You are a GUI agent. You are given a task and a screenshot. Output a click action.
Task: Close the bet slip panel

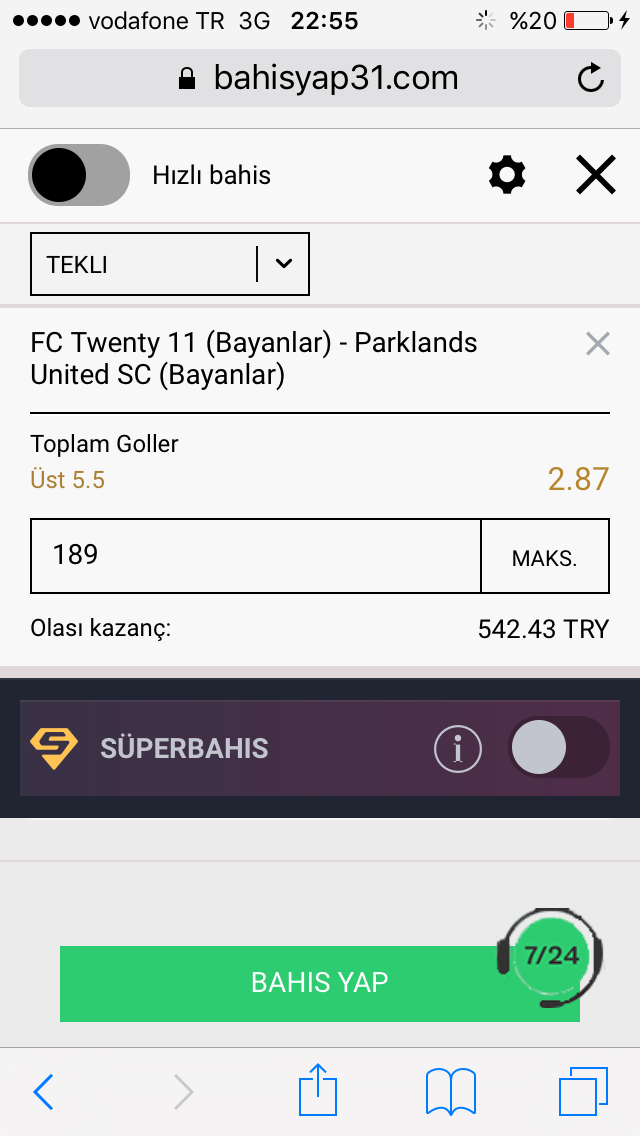coord(596,175)
